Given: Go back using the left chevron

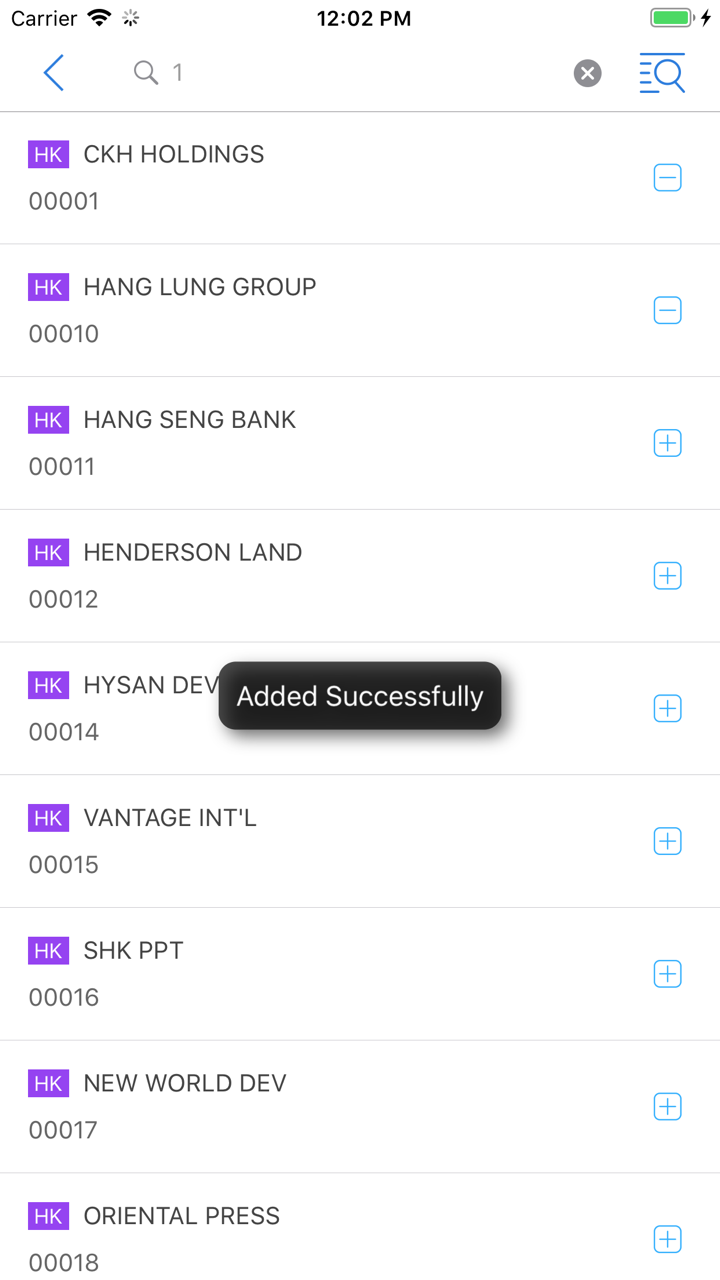Looking at the screenshot, I should click(53, 73).
